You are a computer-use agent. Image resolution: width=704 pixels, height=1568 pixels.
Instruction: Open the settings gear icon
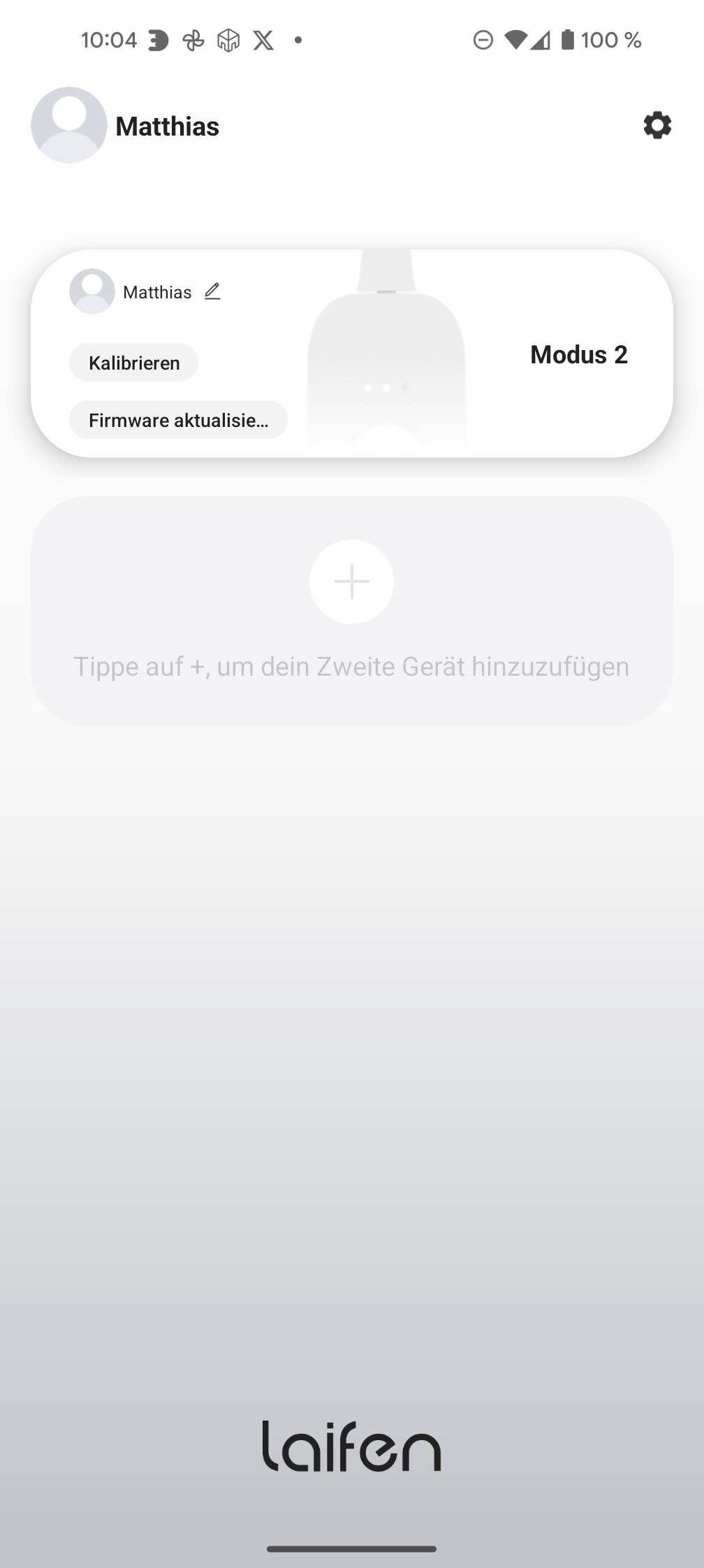pyautogui.click(x=657, y=126)
